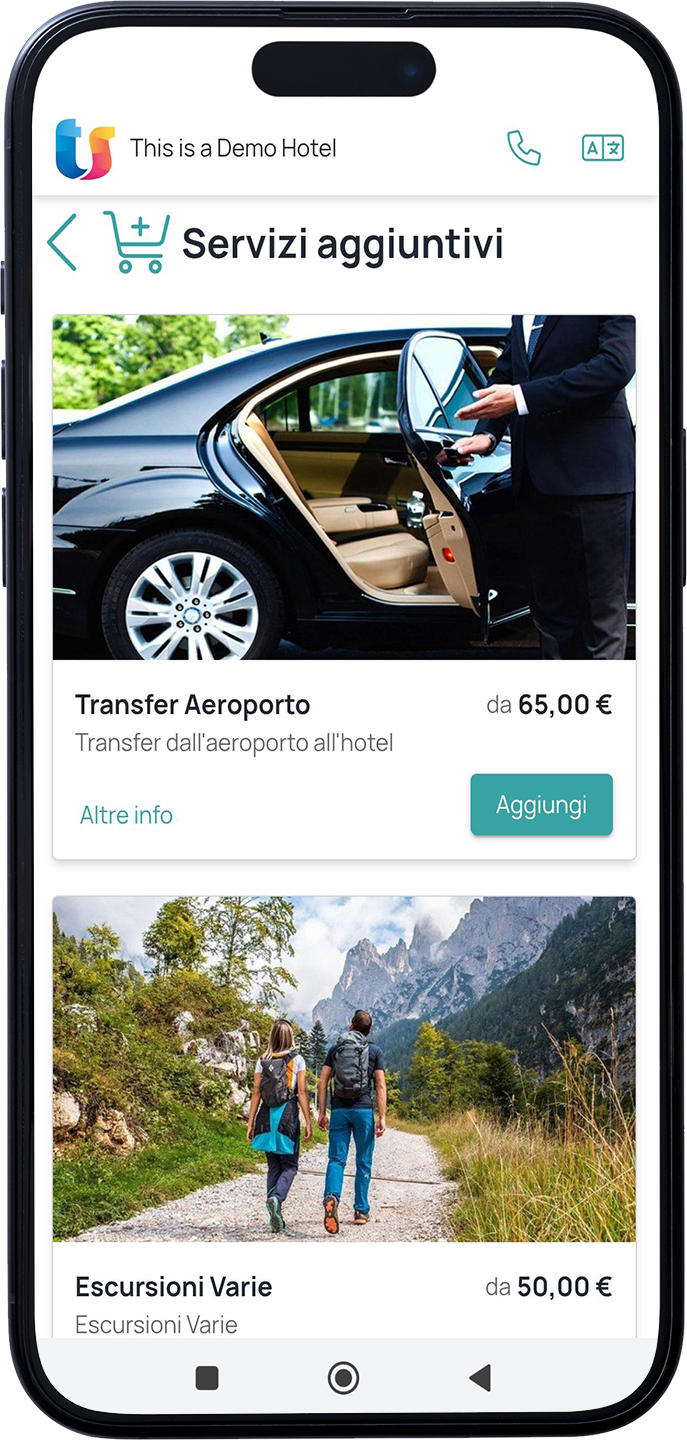The height and width of the screenshot is (1440, 687).
Task: Tap the system home button
Action: point(343,1379)
